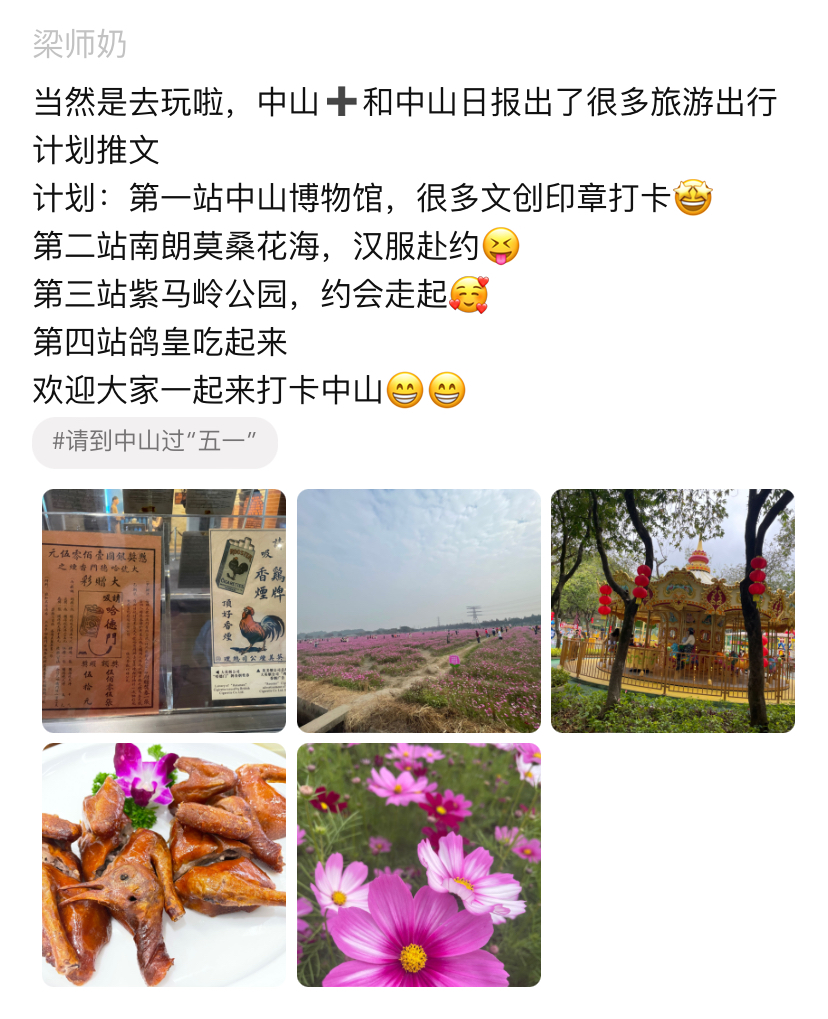Open the pink flower field photo
828x1019 pixels.
point(418,611)
